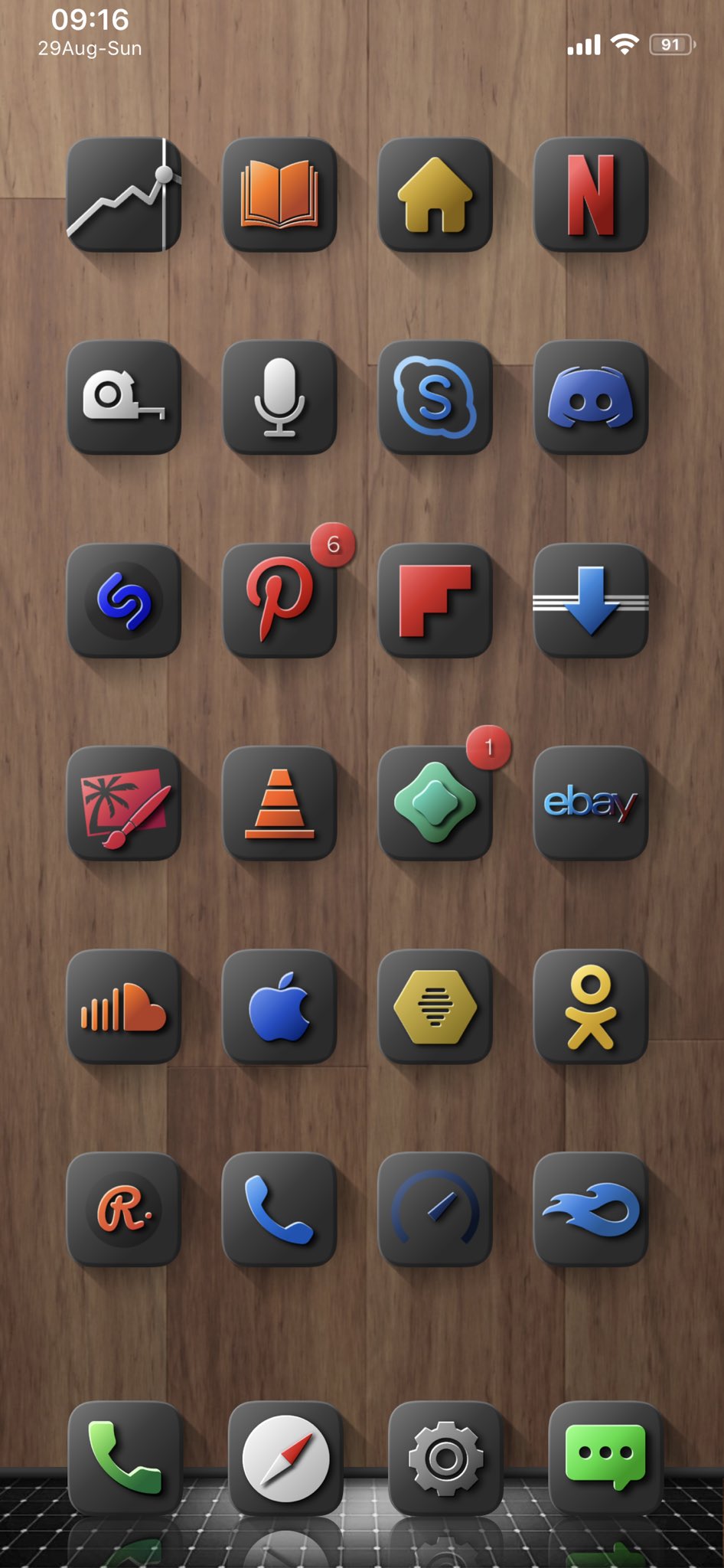This screenshot has width=724, height=1568.
Task: Open Messages from the dock
Action: 605,1458
